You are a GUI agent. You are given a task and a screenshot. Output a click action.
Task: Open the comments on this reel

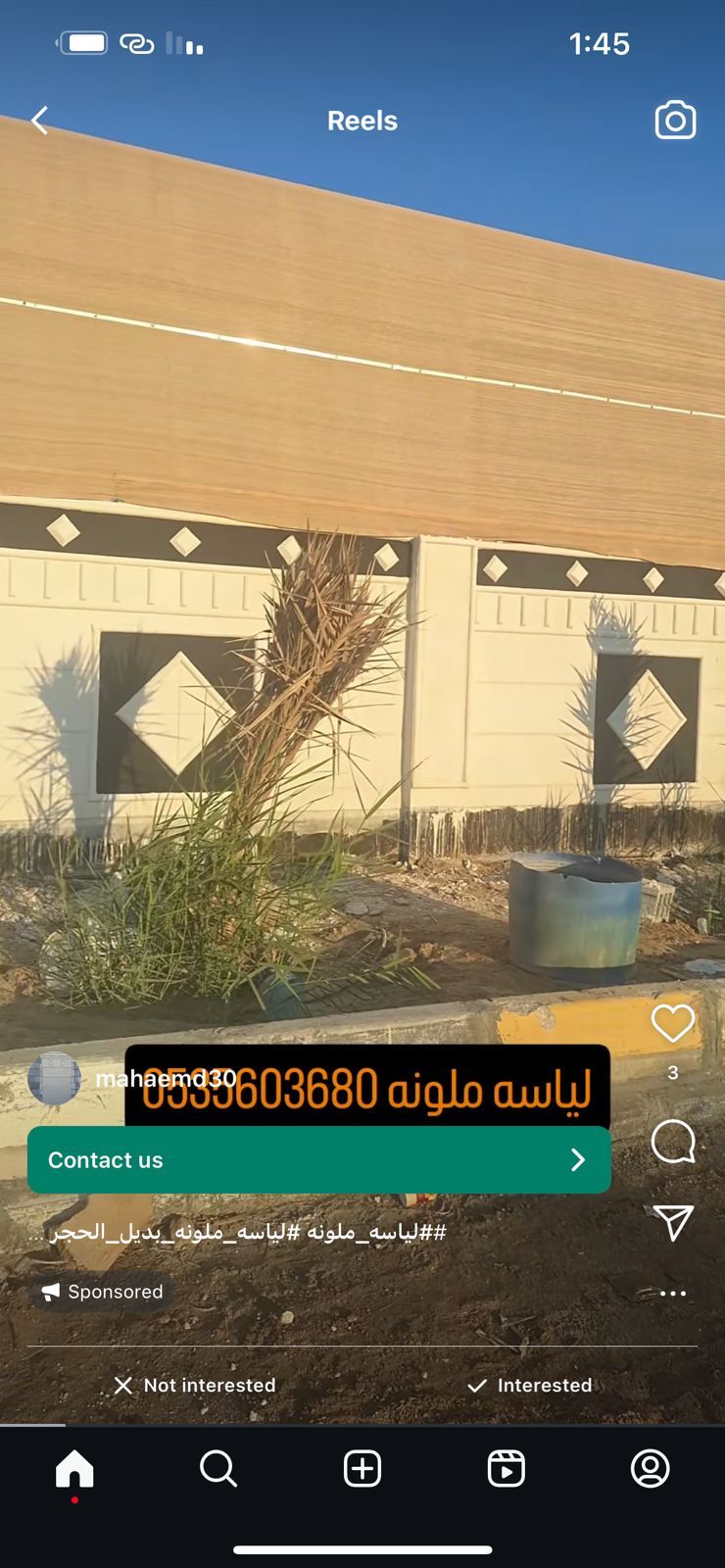tap(672, 1143)
